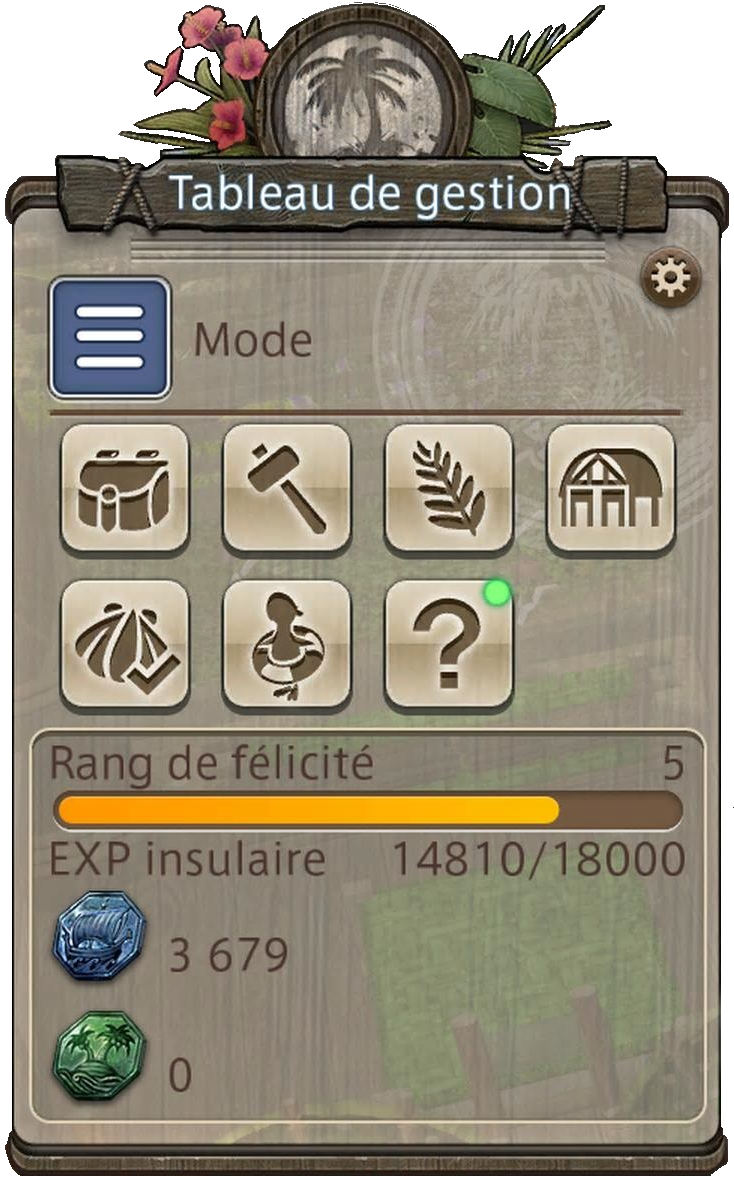The image size is (734, 1180).
Task: Open the hammer crafting icon
Action: click(x=287, y=488)
